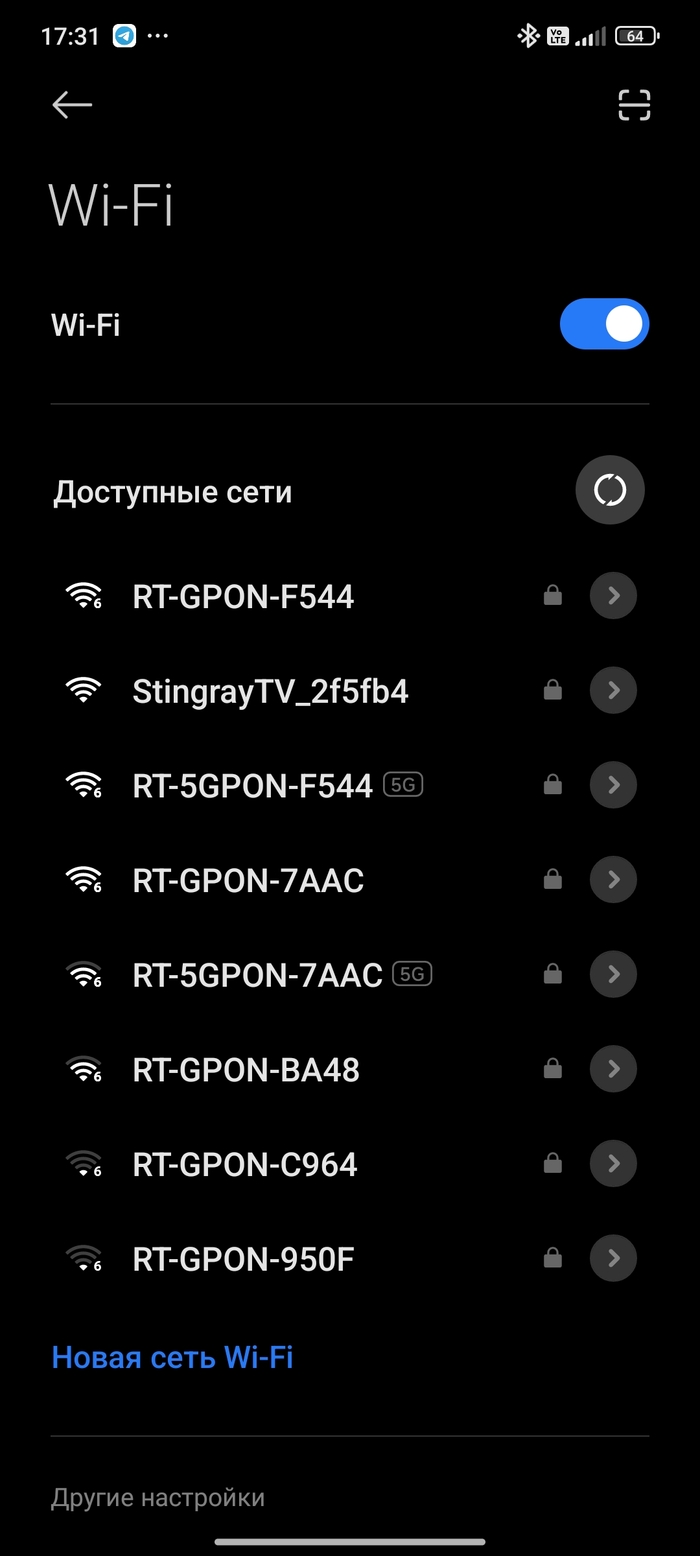The width and height of the screenshot is (700, 1556).
Task: Connect to RT-GPON-7AAC network
Action: click(248, 880)
